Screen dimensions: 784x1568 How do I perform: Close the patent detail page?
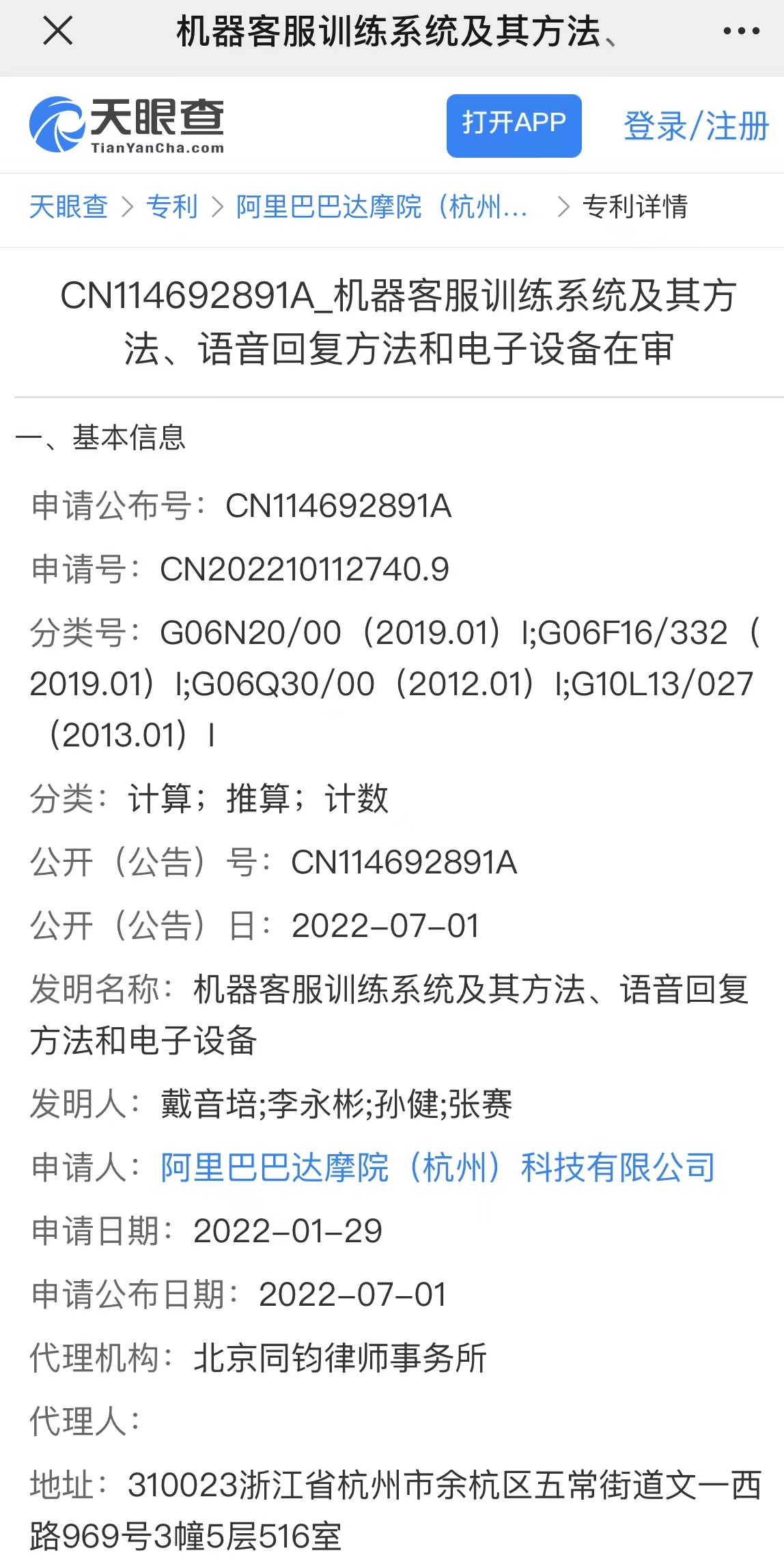coord(58,31)
